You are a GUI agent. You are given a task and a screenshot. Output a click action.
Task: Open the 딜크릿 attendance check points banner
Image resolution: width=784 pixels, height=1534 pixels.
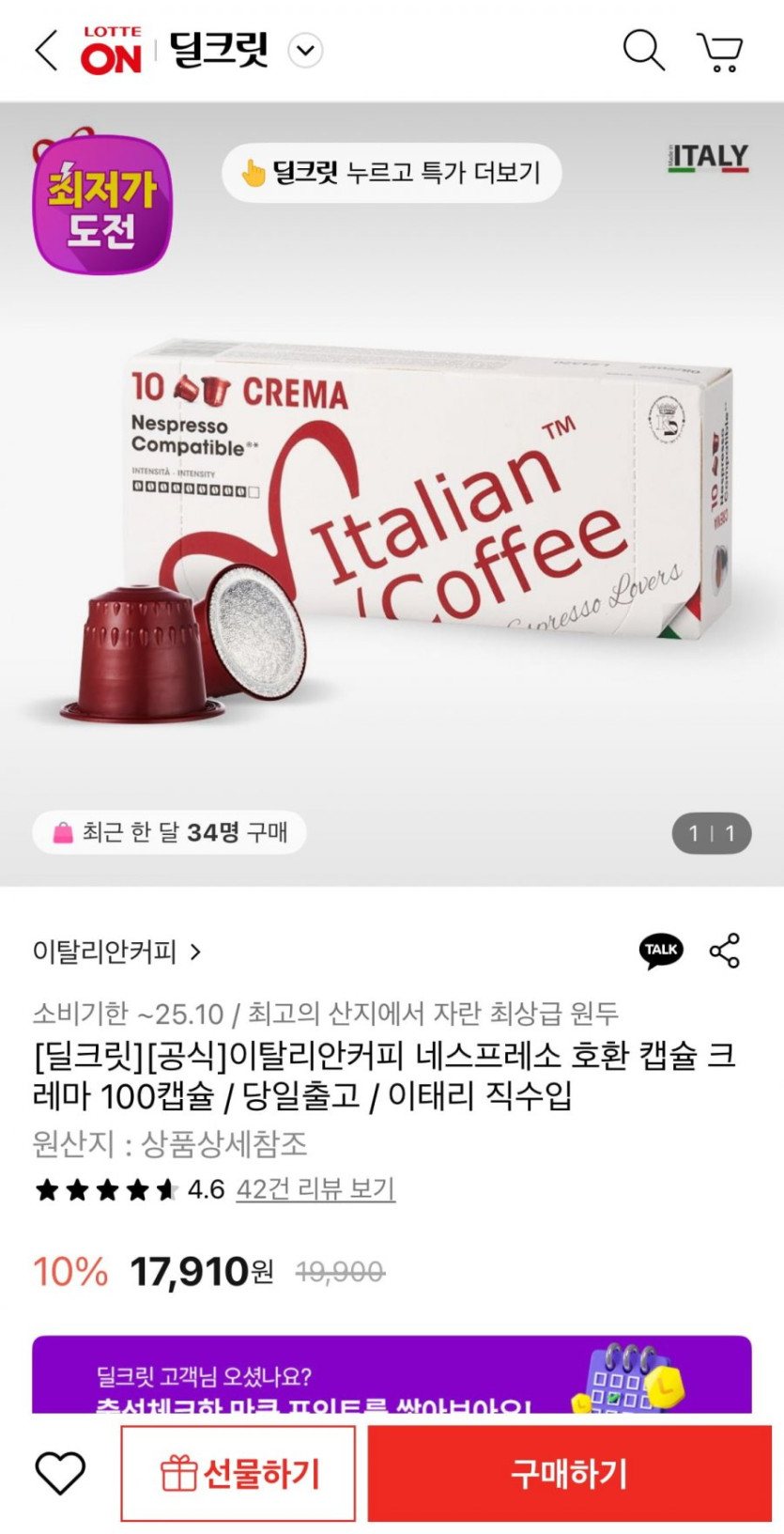pos(392,1374)
